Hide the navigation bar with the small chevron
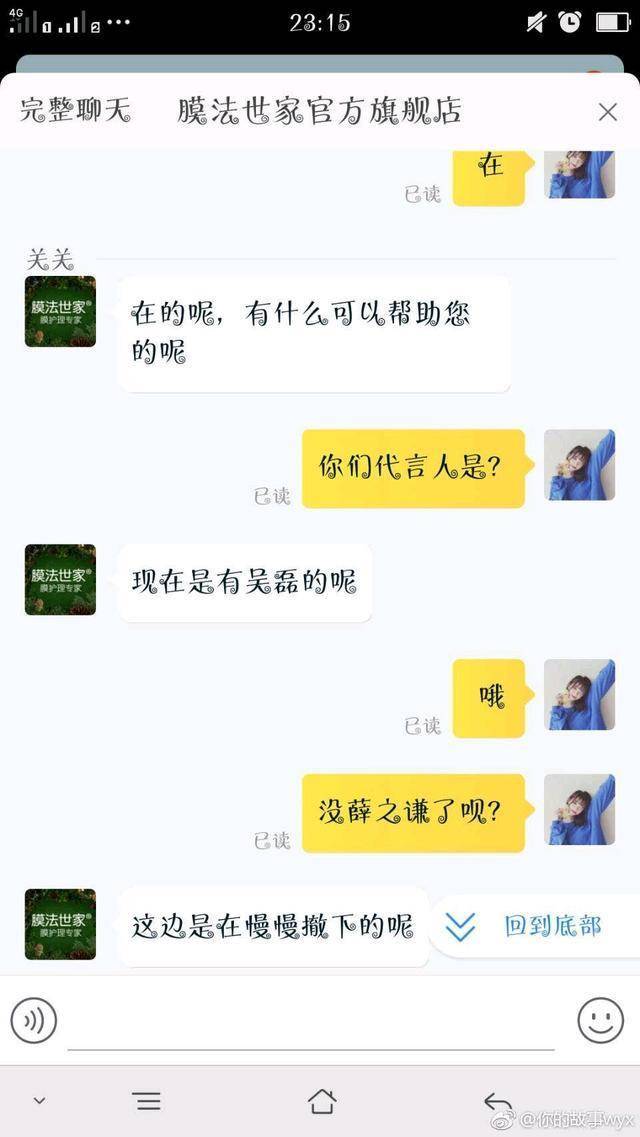 [x=39, y=1101]
